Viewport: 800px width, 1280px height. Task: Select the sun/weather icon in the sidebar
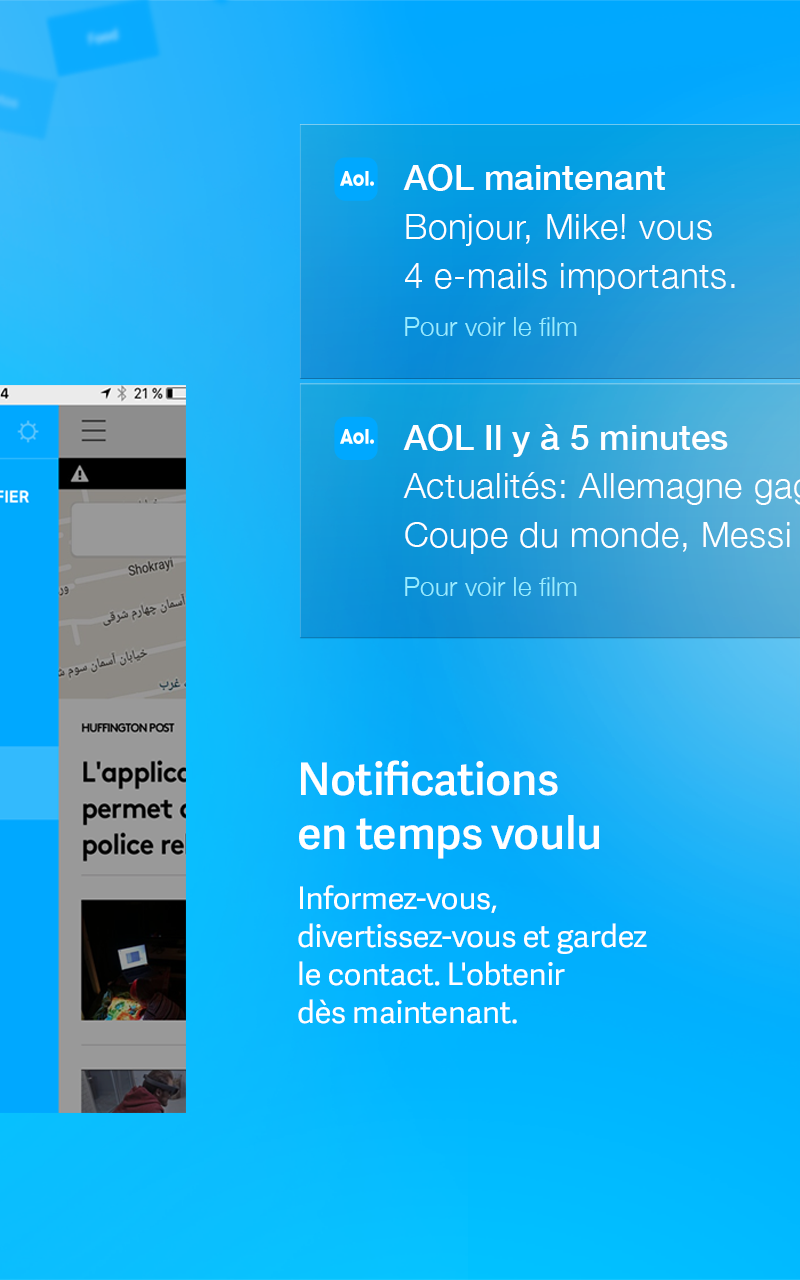tap(27, 430)
